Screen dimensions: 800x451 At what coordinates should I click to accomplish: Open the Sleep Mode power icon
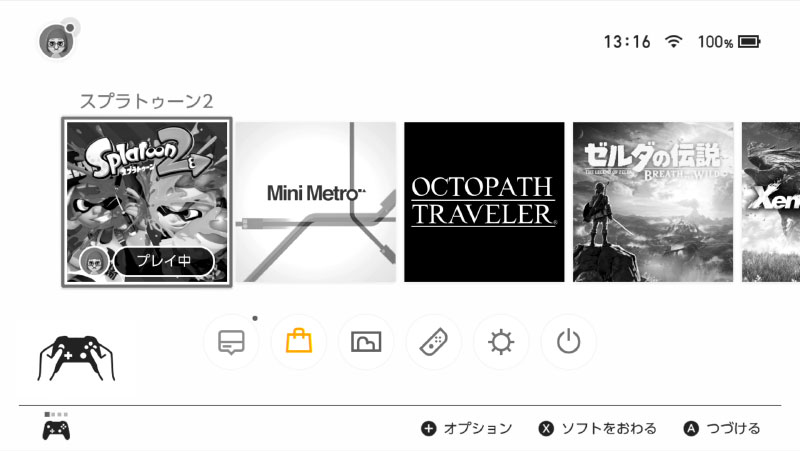click(x=568, y=342)
